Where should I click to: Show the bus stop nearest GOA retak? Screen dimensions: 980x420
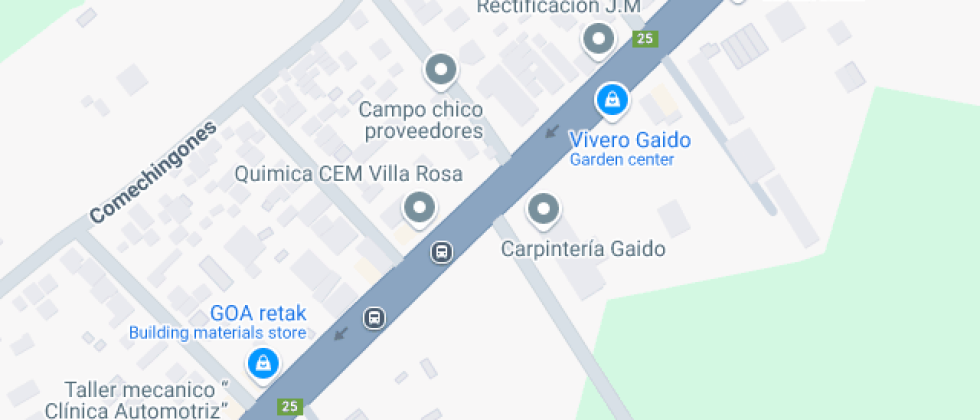click(374, 318)
